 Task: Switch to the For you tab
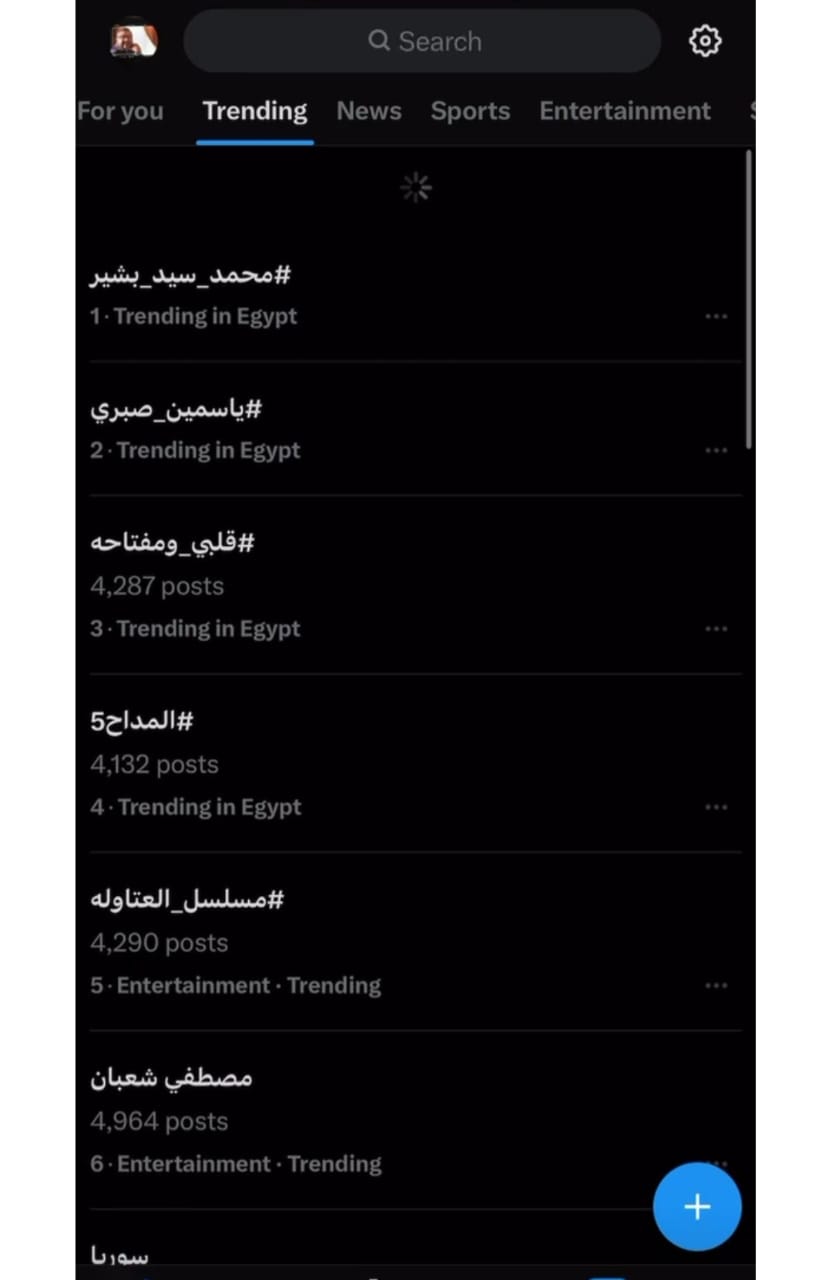coord(120,111)
